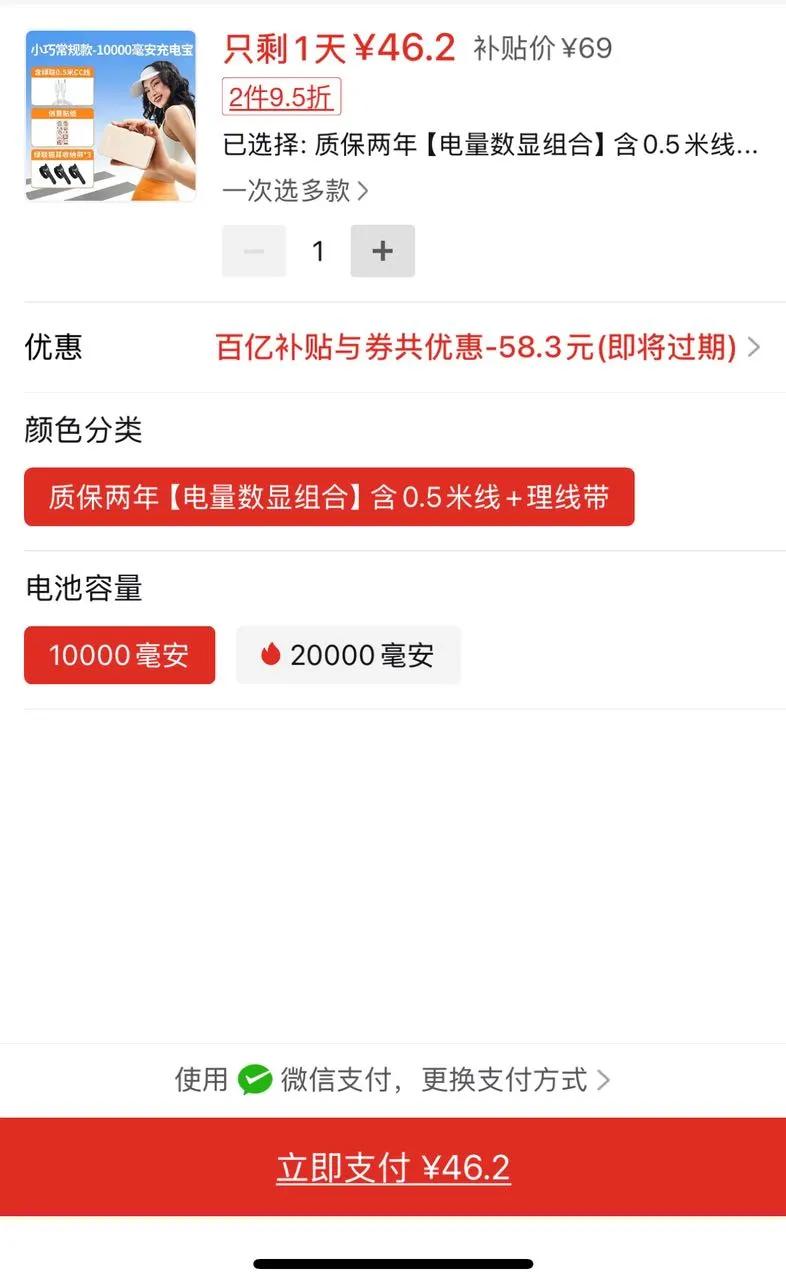Image resolution: width=786 pixels, height=1285 pixels.
Task: Change payment method from 微信支付
Action: click(393, 1080)
